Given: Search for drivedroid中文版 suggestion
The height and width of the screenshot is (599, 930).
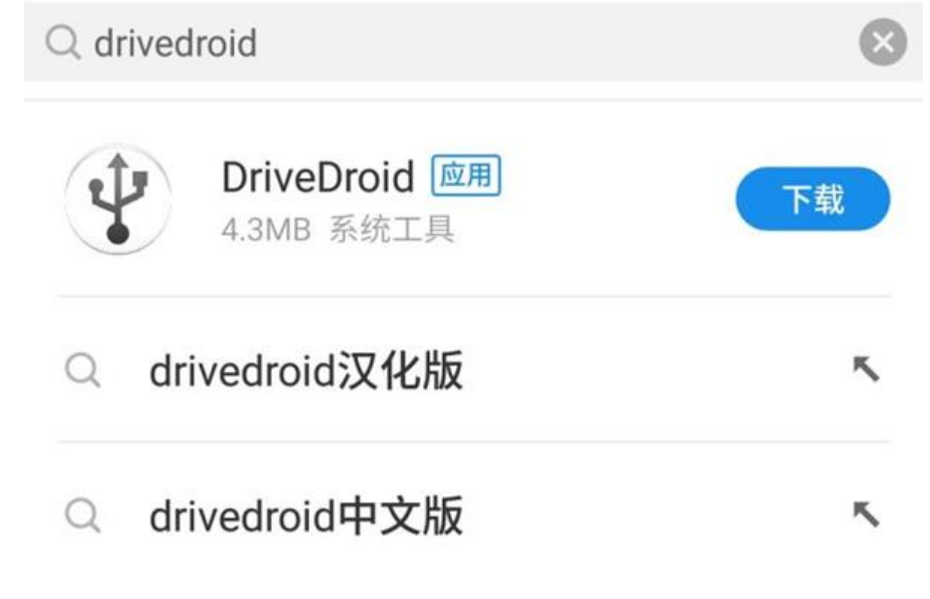Looking at the screenshot, I should coord(306,517).
